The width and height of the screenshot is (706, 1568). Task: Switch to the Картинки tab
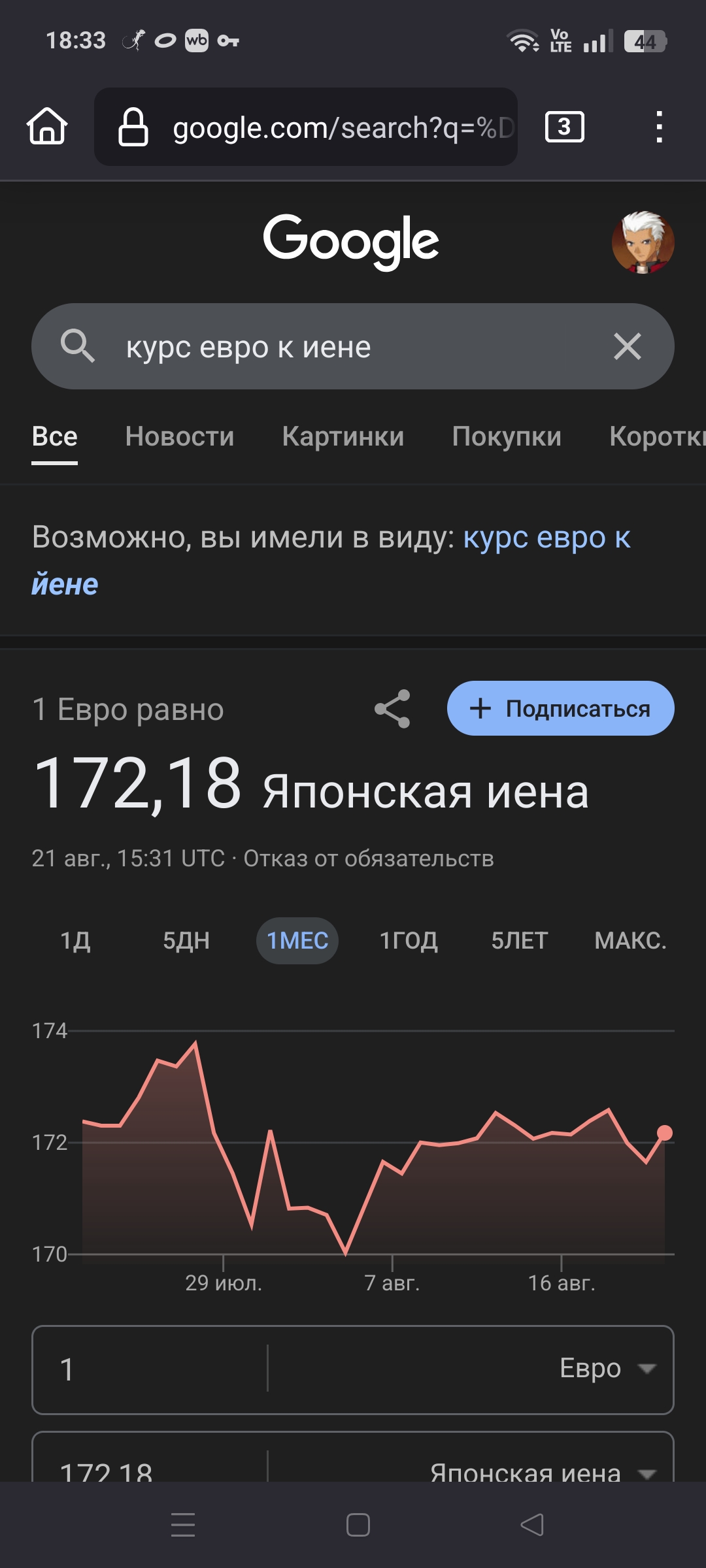coord(343,436)
